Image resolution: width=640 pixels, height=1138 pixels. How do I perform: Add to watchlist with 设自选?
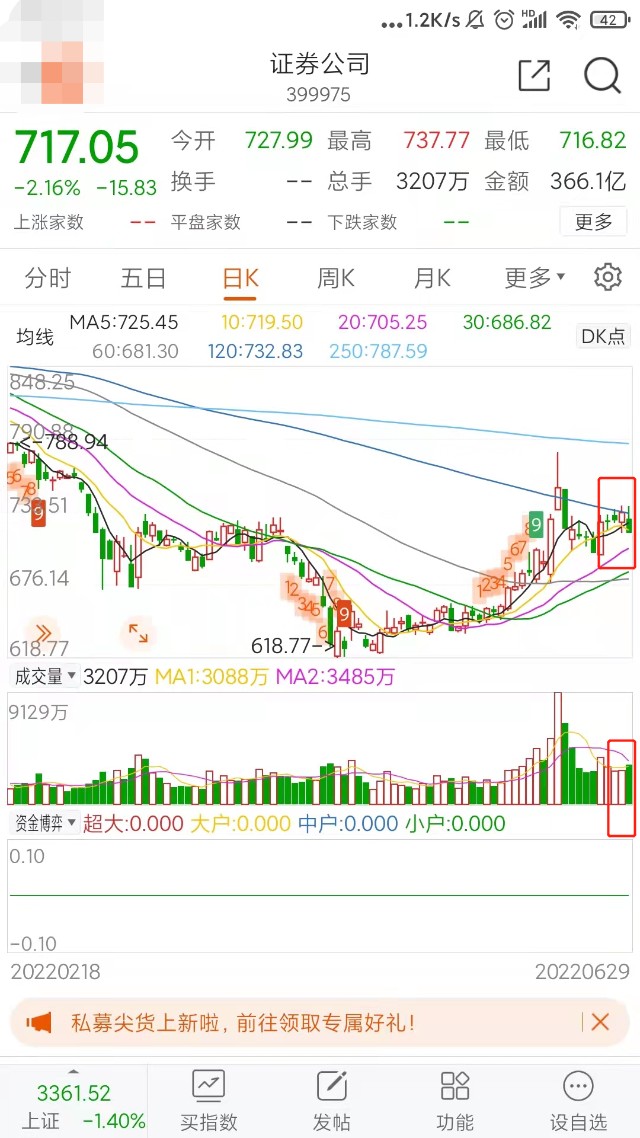point(578,1100)
